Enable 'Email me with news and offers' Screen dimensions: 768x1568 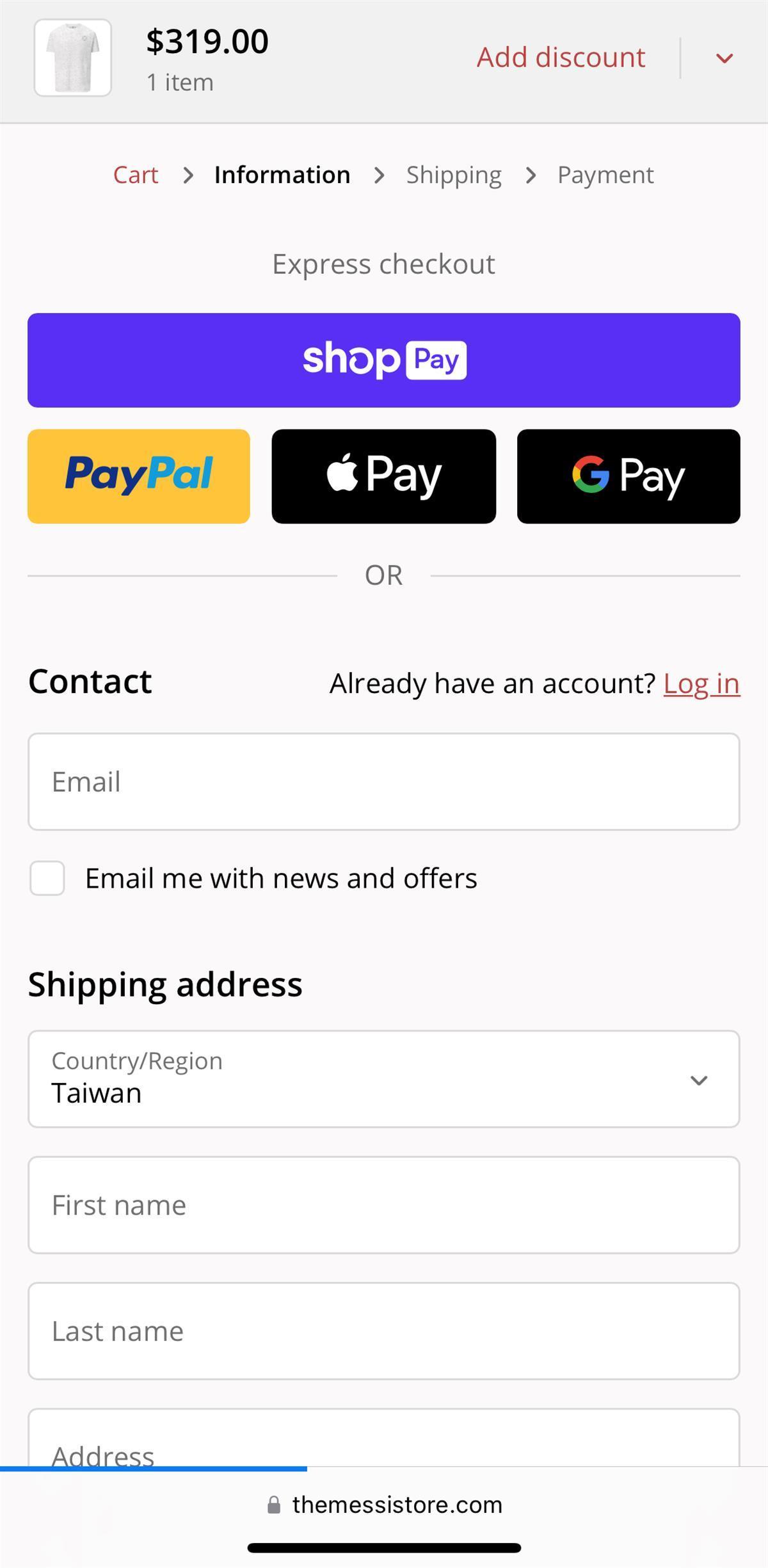(46, 879)
